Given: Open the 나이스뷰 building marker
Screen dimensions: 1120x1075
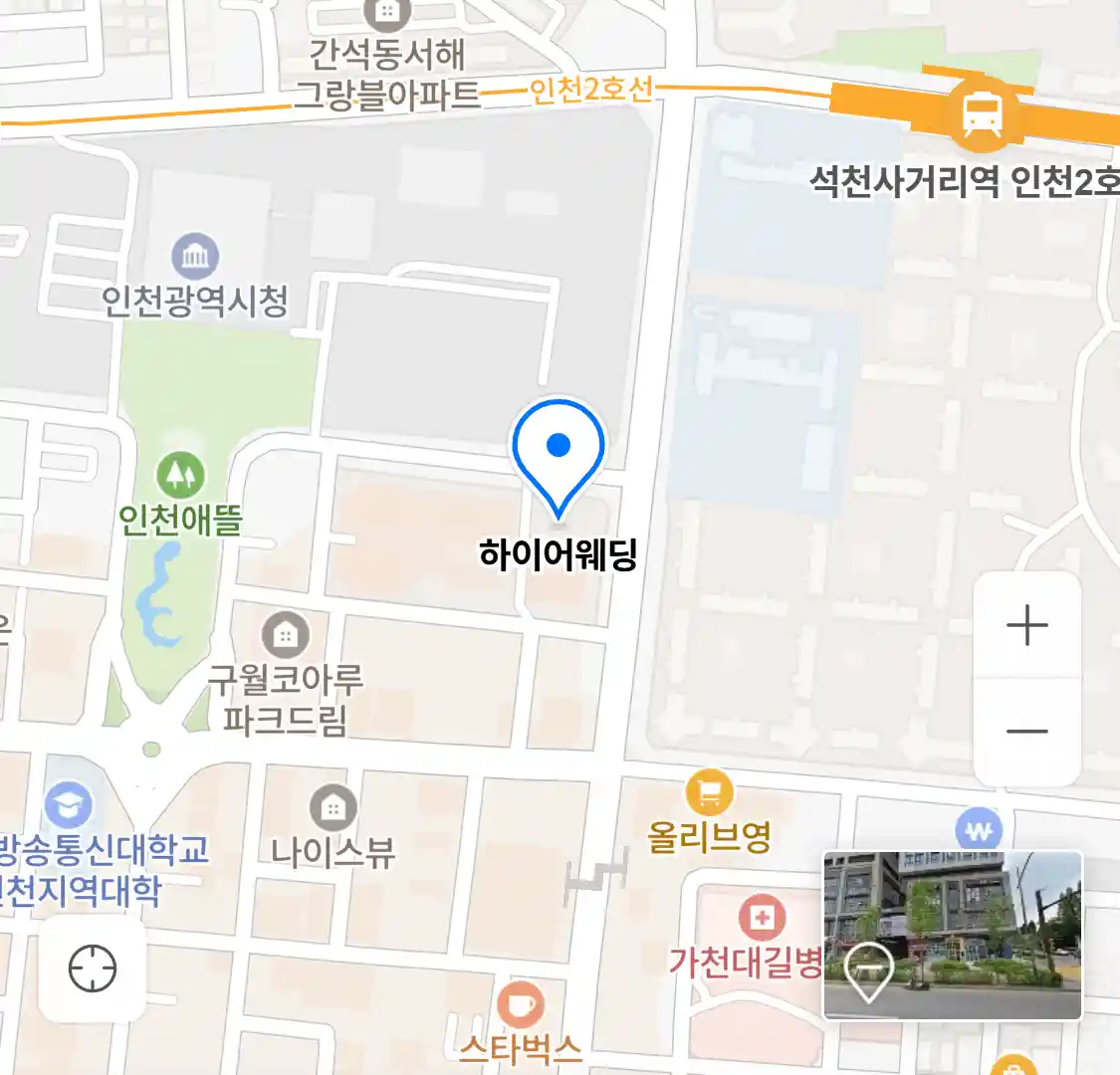Looking at the screenshot, I should tap(334, 808).
